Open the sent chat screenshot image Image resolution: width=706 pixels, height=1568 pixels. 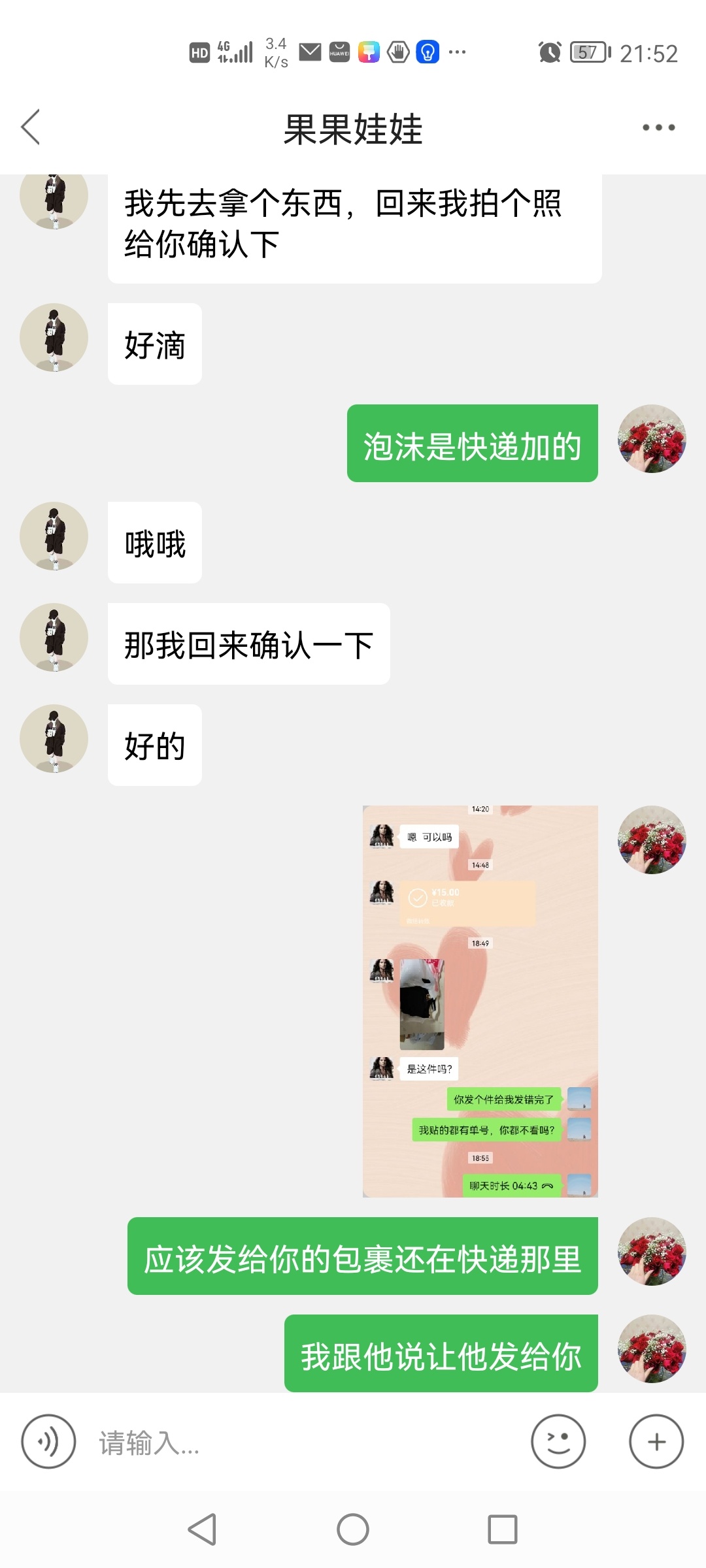480,1001
